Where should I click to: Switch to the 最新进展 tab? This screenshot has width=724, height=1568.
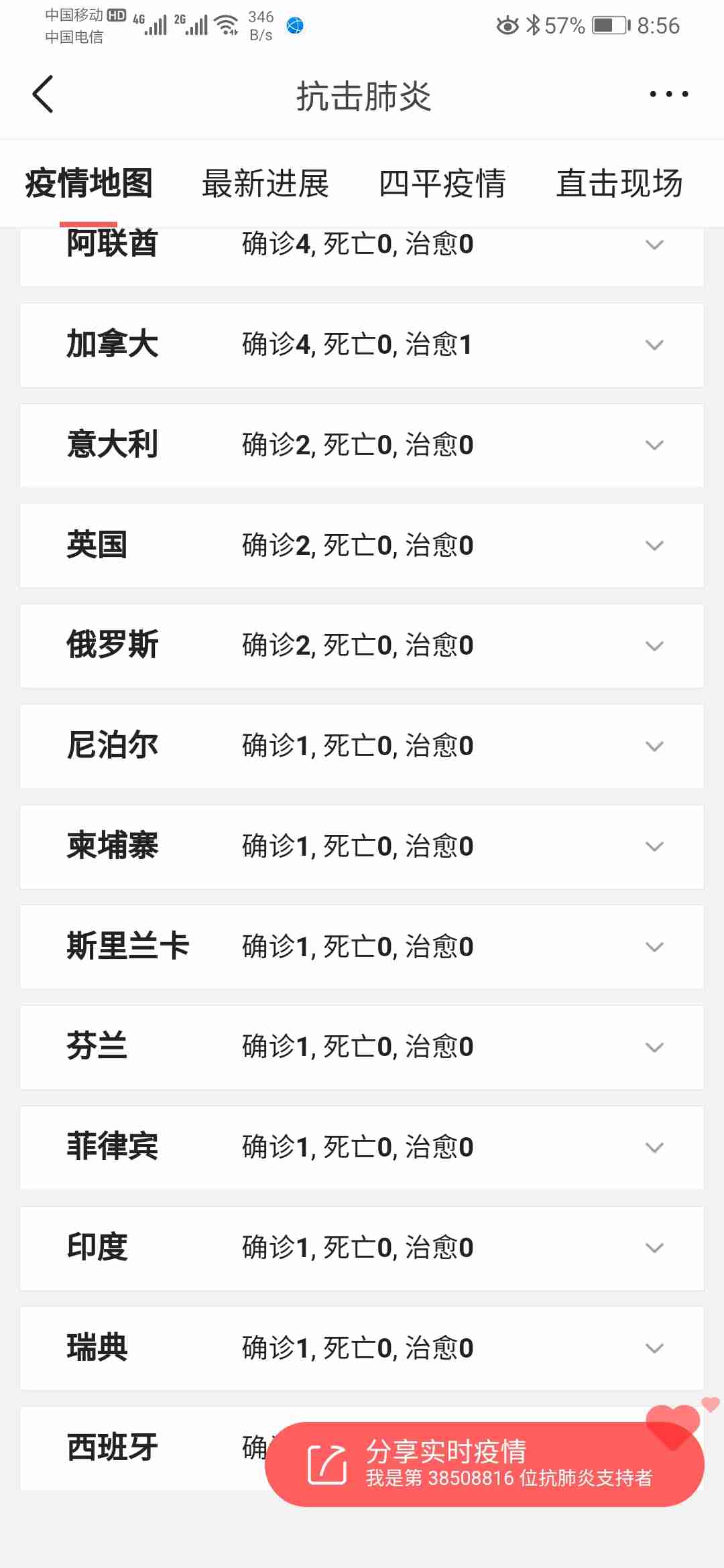click(x=265, y=184)
